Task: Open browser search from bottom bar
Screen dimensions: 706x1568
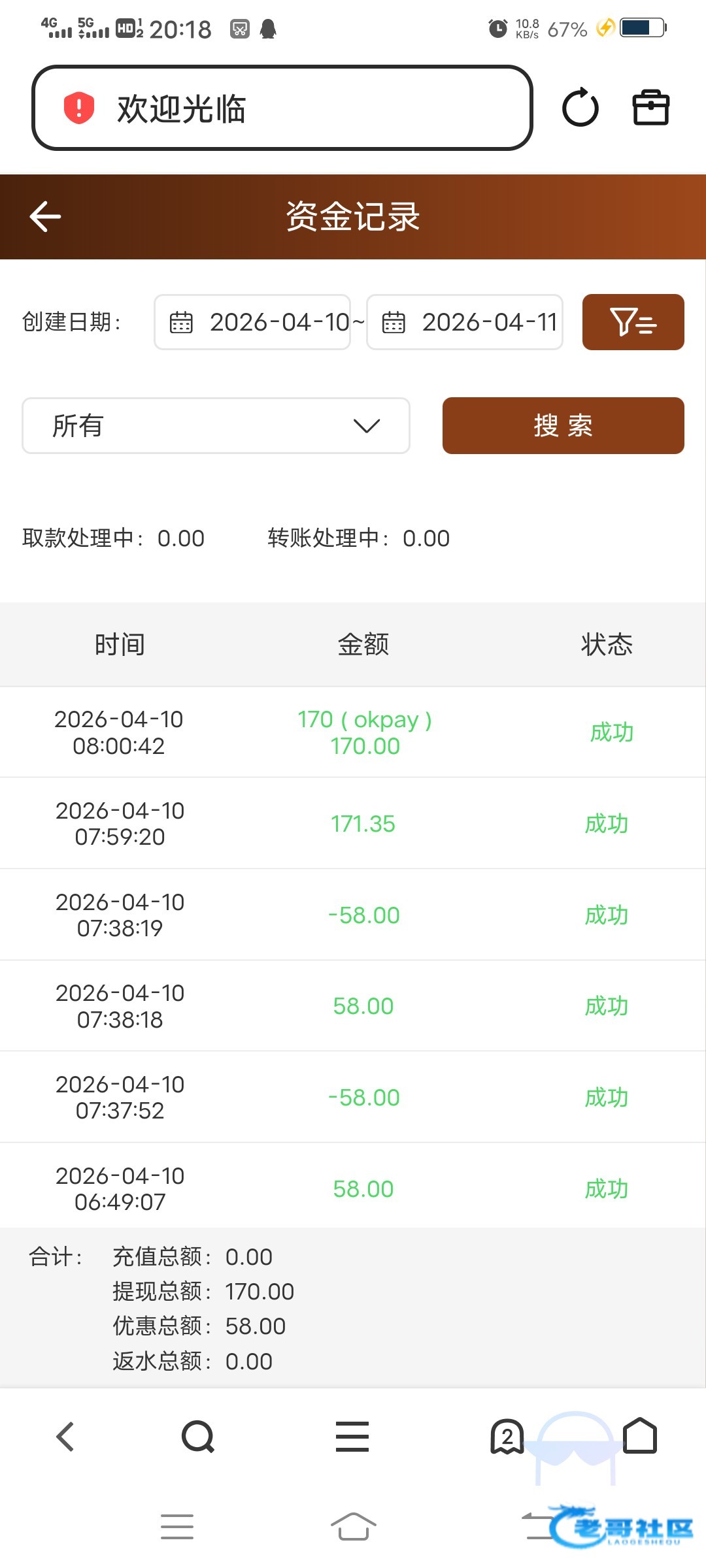Action: (198, 1437)
